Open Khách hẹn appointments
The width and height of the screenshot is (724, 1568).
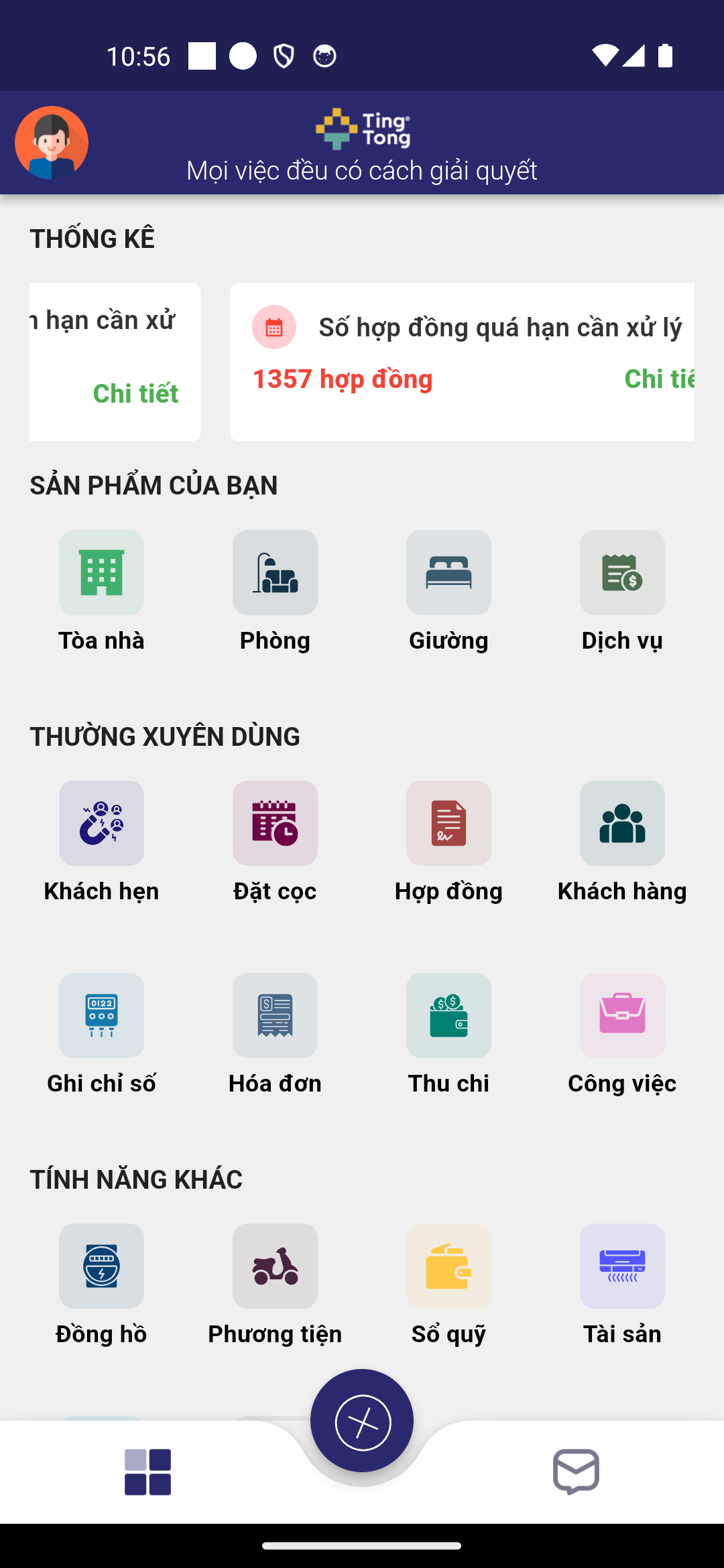(101, 824)
